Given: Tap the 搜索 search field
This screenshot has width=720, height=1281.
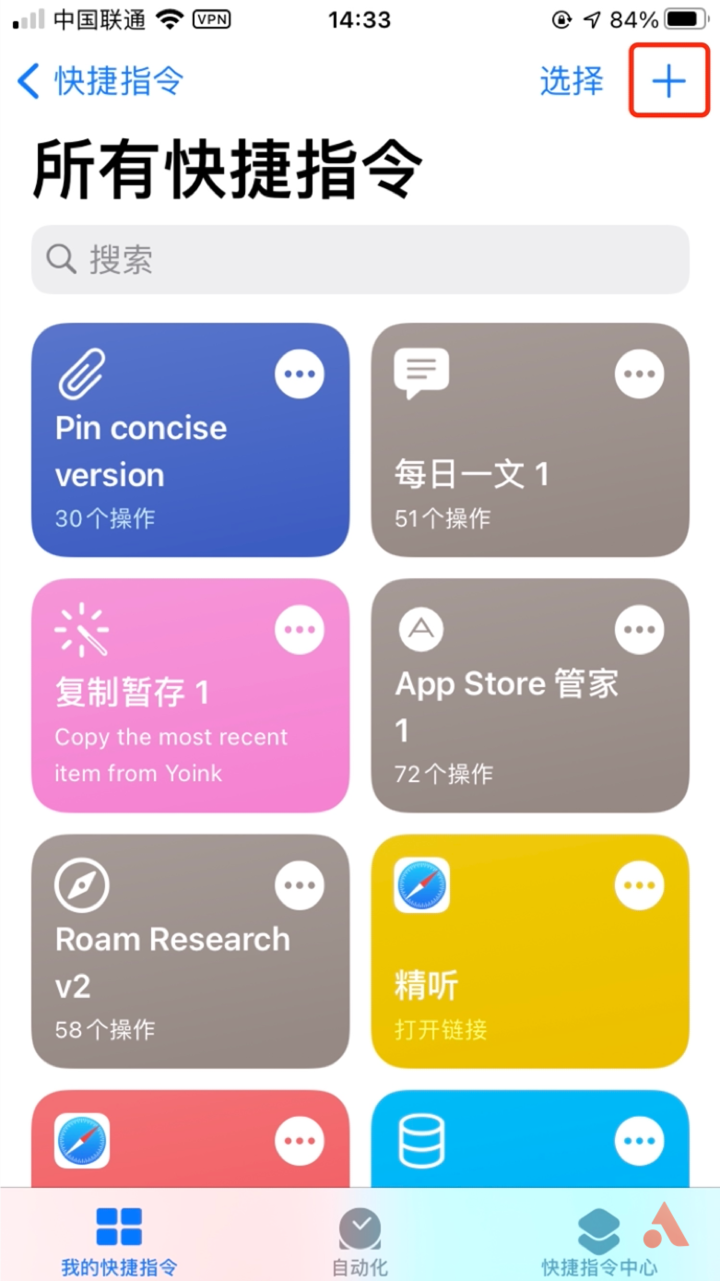Looking at the screenshot, I should click(360, 260).
